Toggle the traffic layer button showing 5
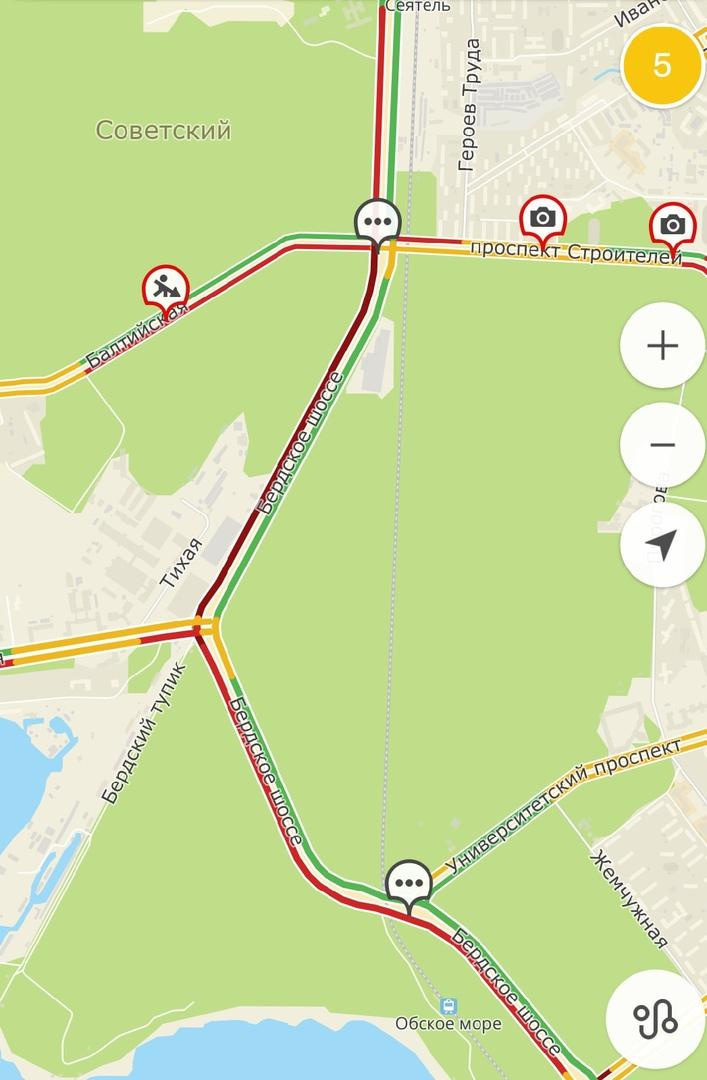The width and height of the screenshot is (707, 1080). coord(662,66)
